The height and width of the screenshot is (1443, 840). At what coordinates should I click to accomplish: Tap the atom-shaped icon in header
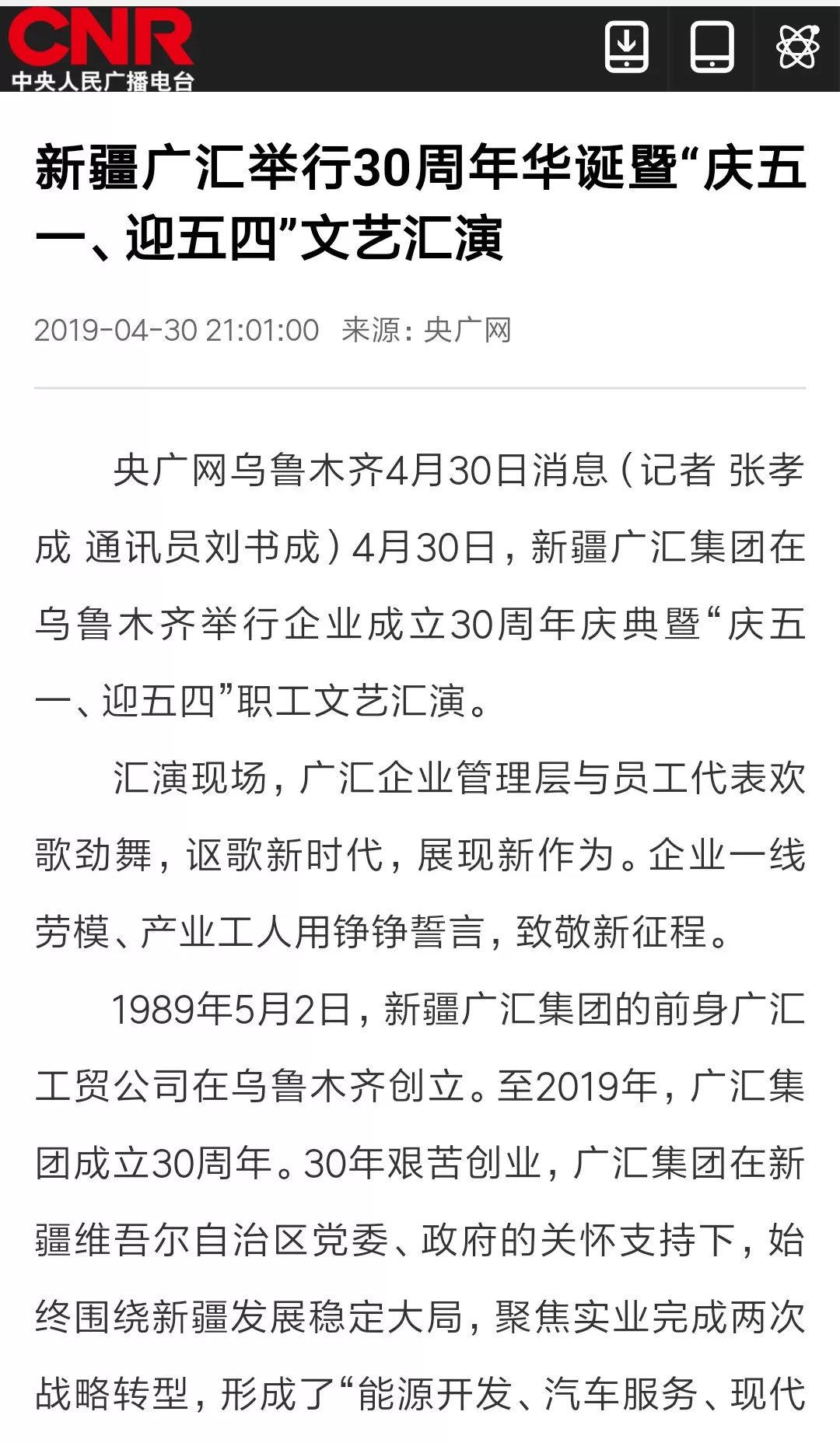point(798,47)
